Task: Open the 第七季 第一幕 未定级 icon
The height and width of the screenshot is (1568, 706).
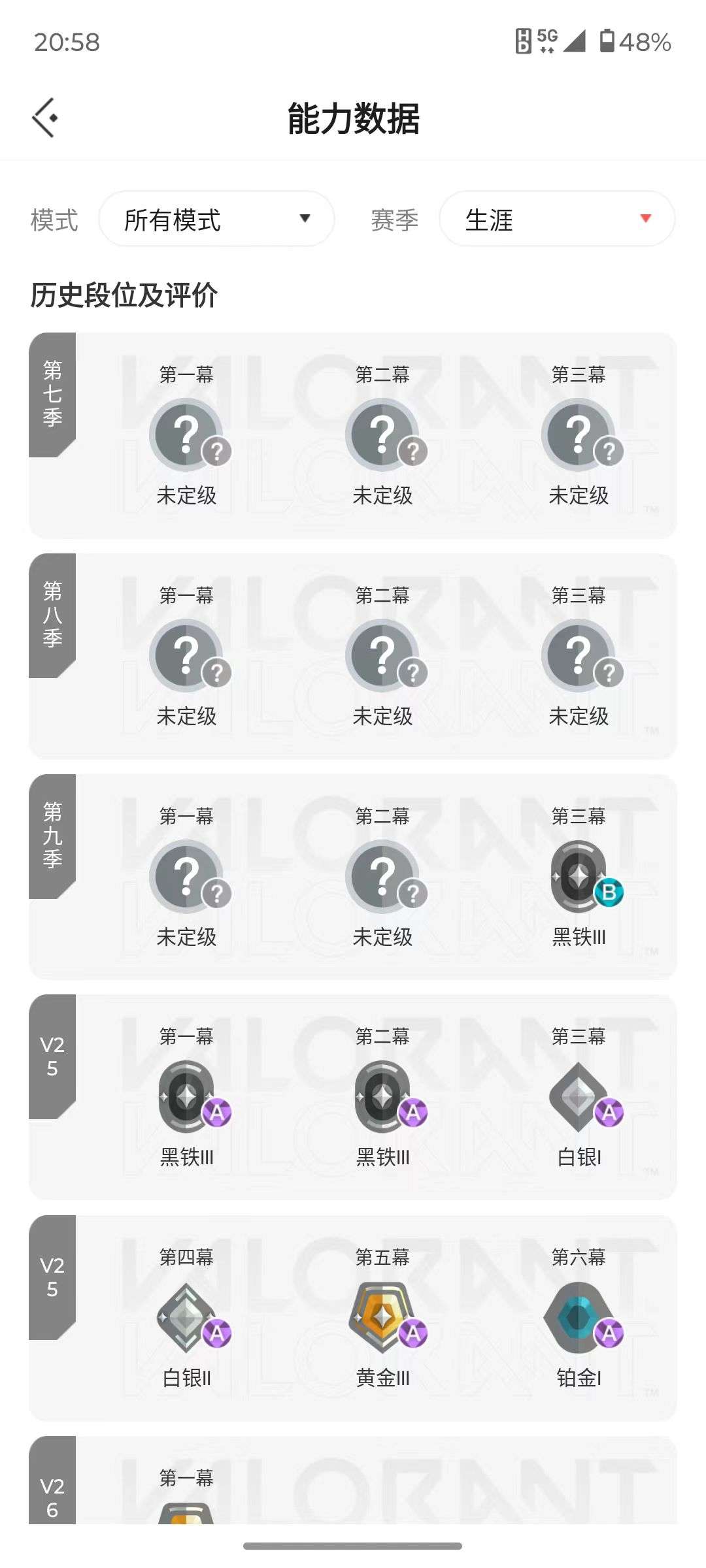Action: [x=187, y=433]
